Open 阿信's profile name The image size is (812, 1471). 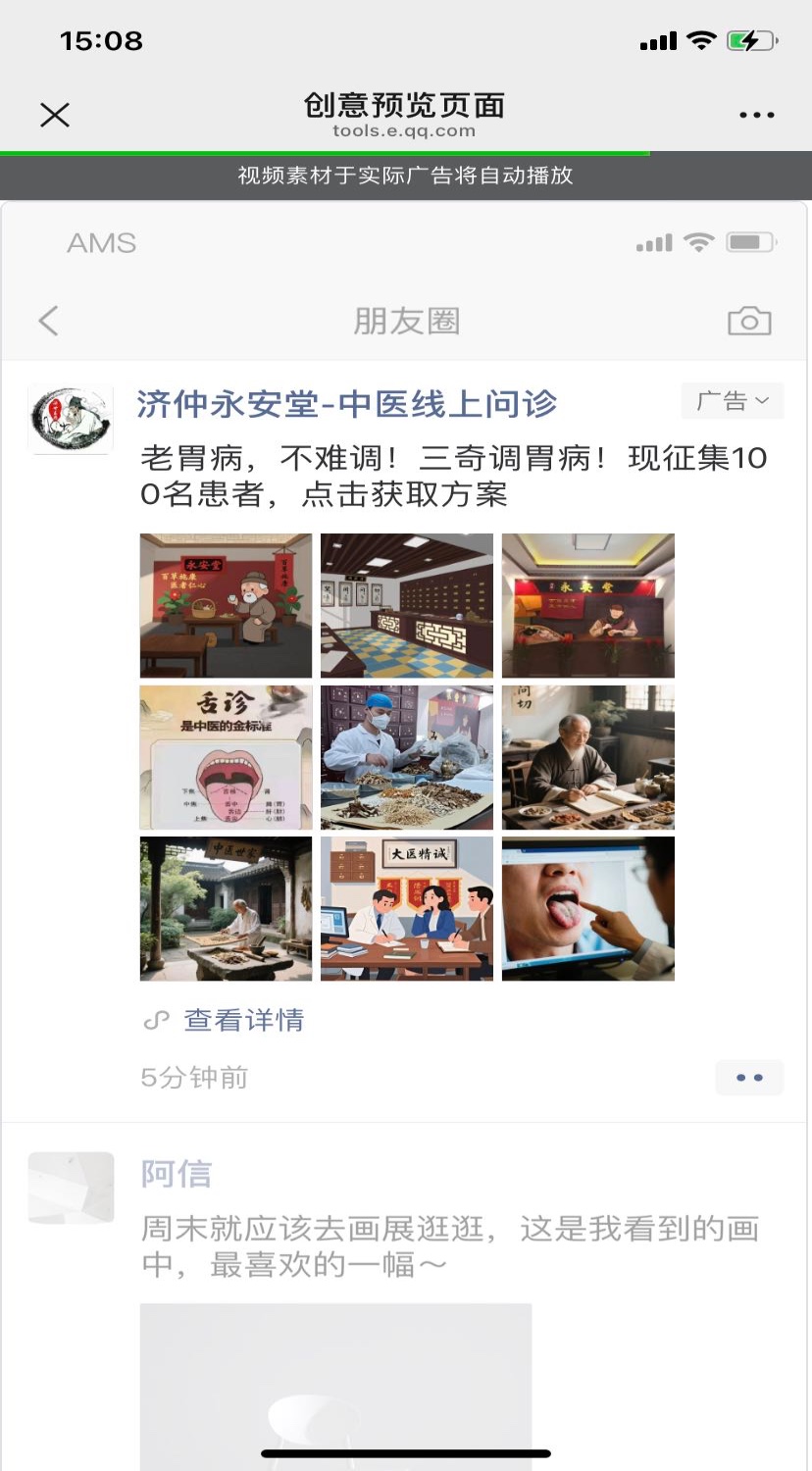tap(177, 1174)
